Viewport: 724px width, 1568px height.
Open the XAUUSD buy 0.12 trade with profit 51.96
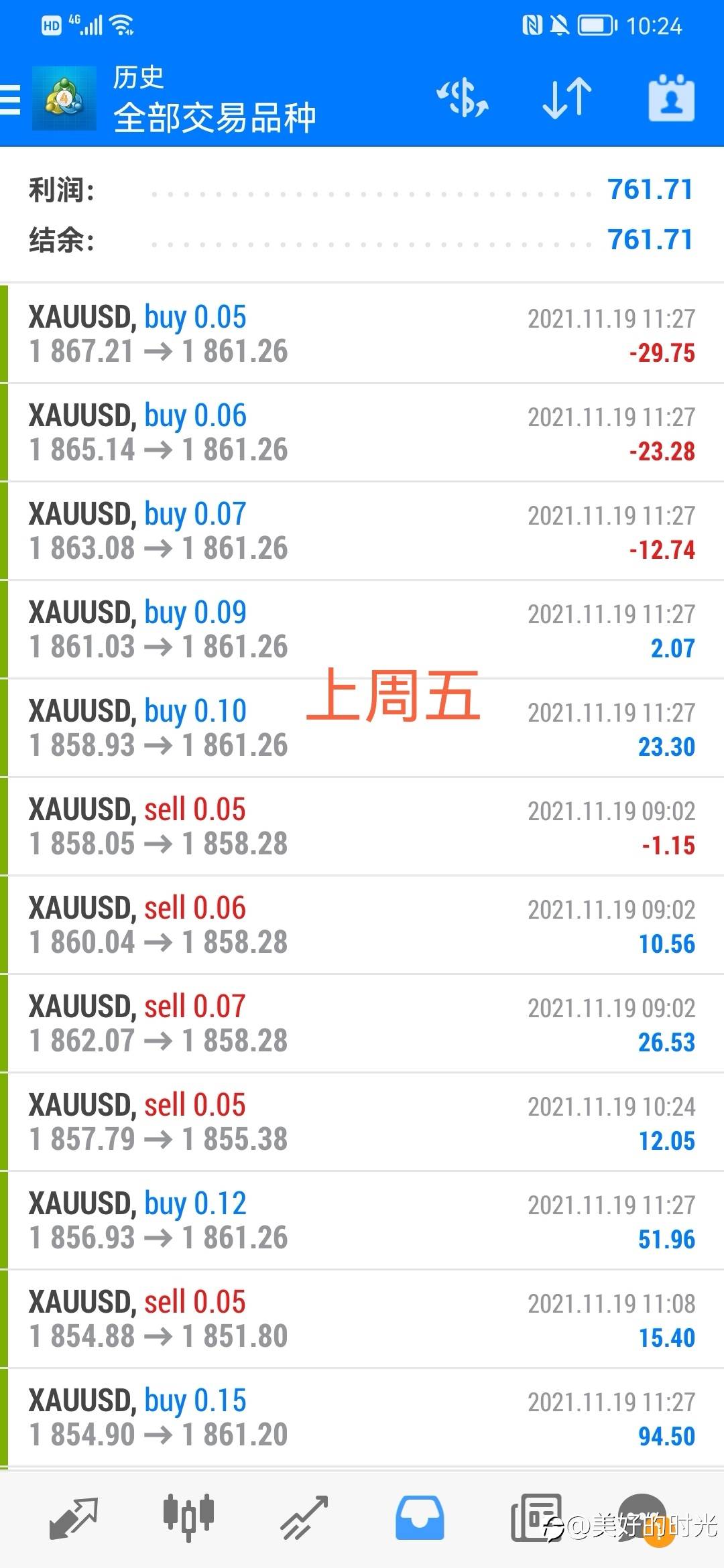[x=362, y=1220]
